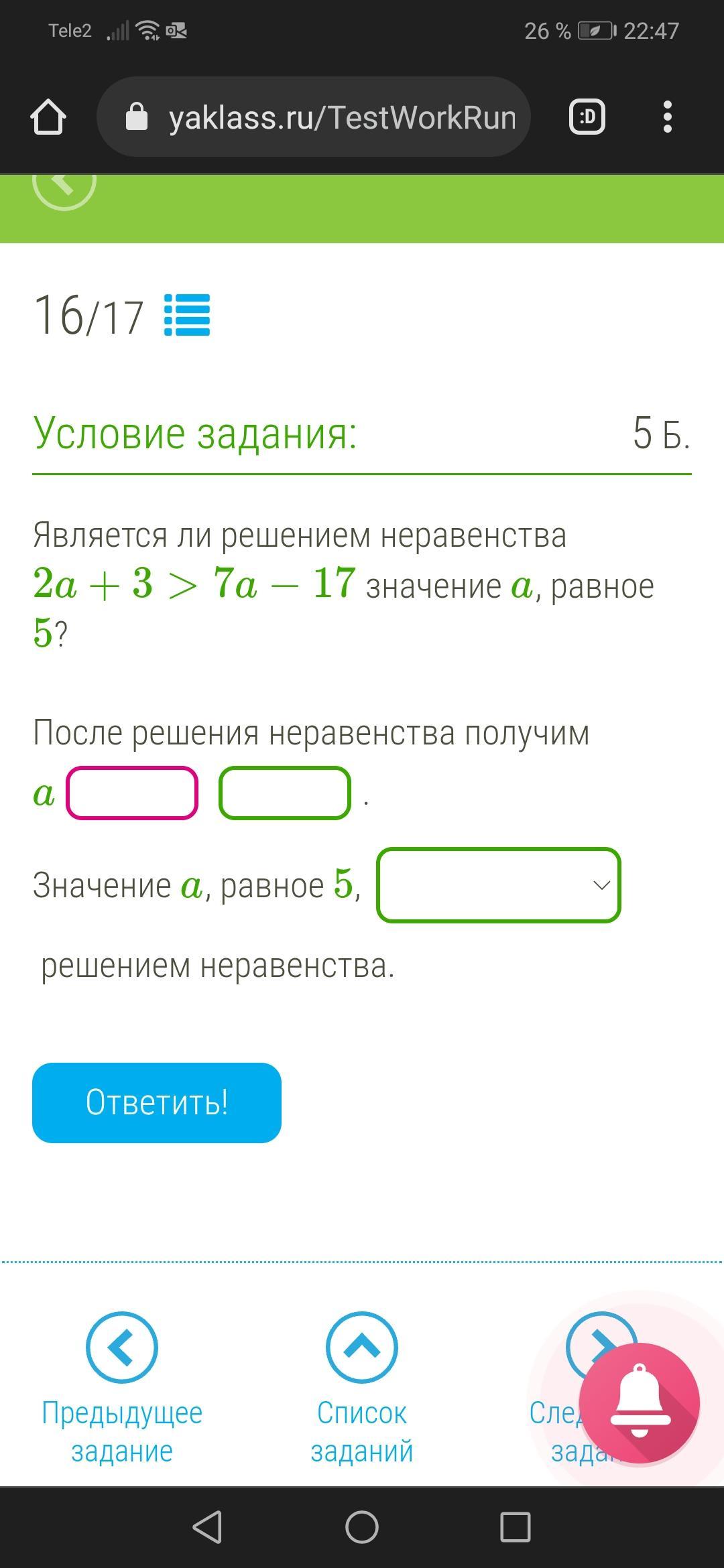Tap the back arrow in green header
This screenshot has width=724, height=1568.
coord(64,182)
